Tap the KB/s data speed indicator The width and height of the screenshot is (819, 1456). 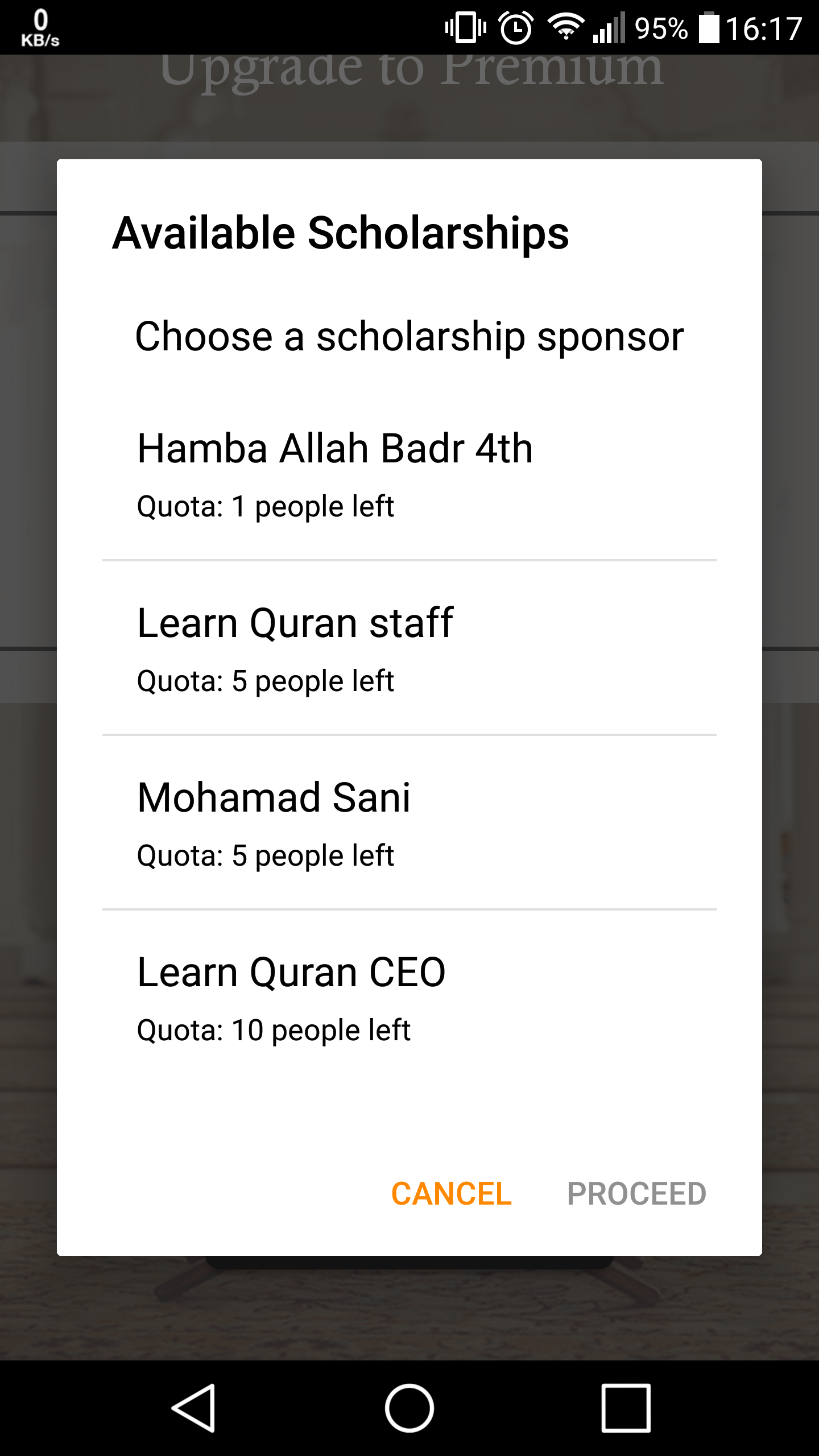(x=39, y=26)
